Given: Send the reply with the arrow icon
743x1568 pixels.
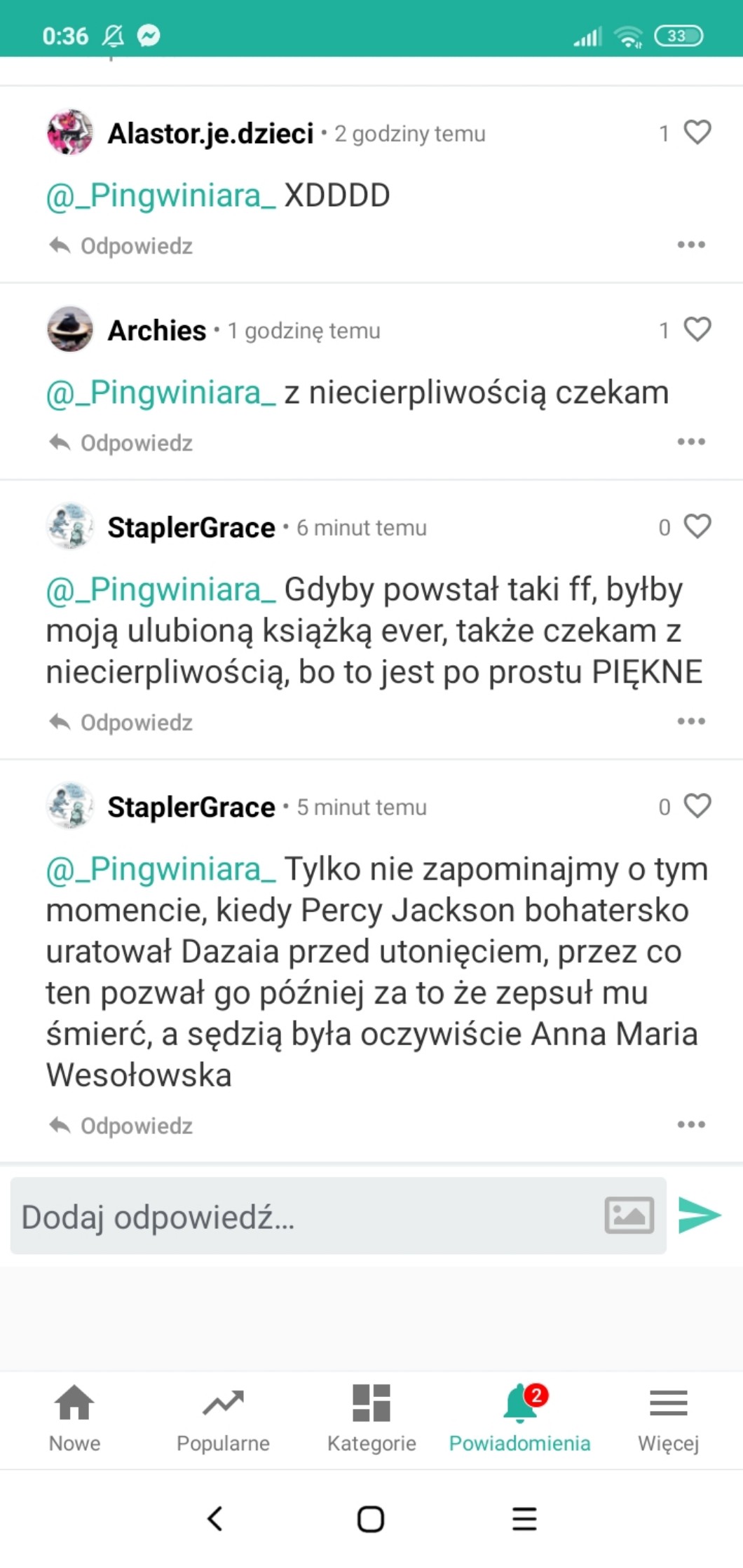Looking at the screenshot, I should [x=700, y=1215].
